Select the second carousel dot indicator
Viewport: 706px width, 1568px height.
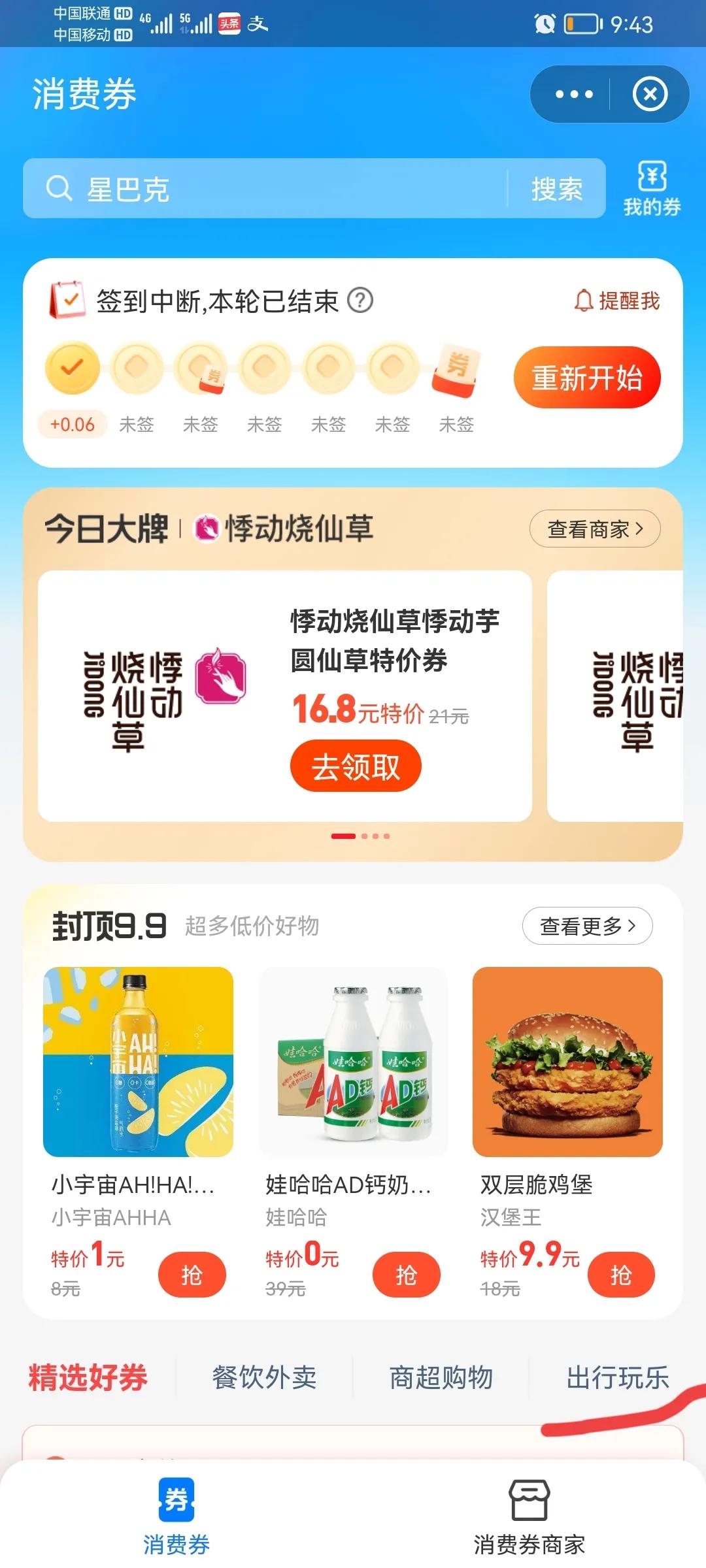tap(365, 836)
